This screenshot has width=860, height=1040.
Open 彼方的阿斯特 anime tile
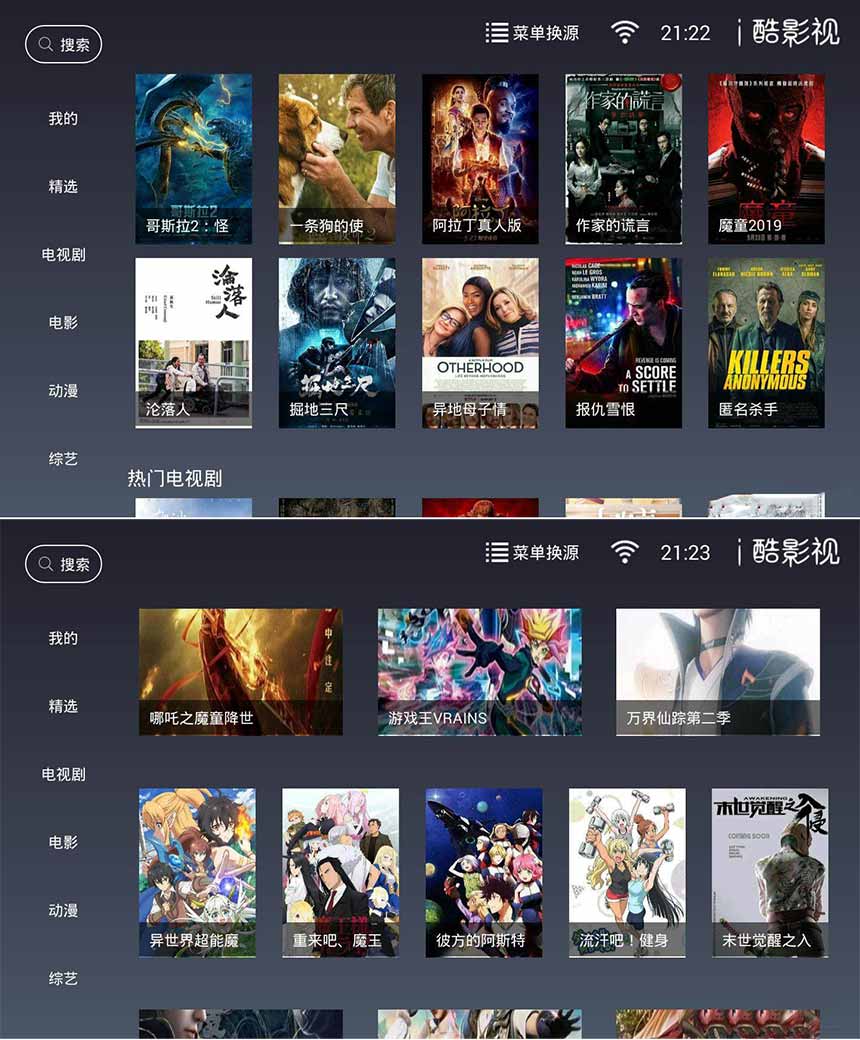[484, 872]
